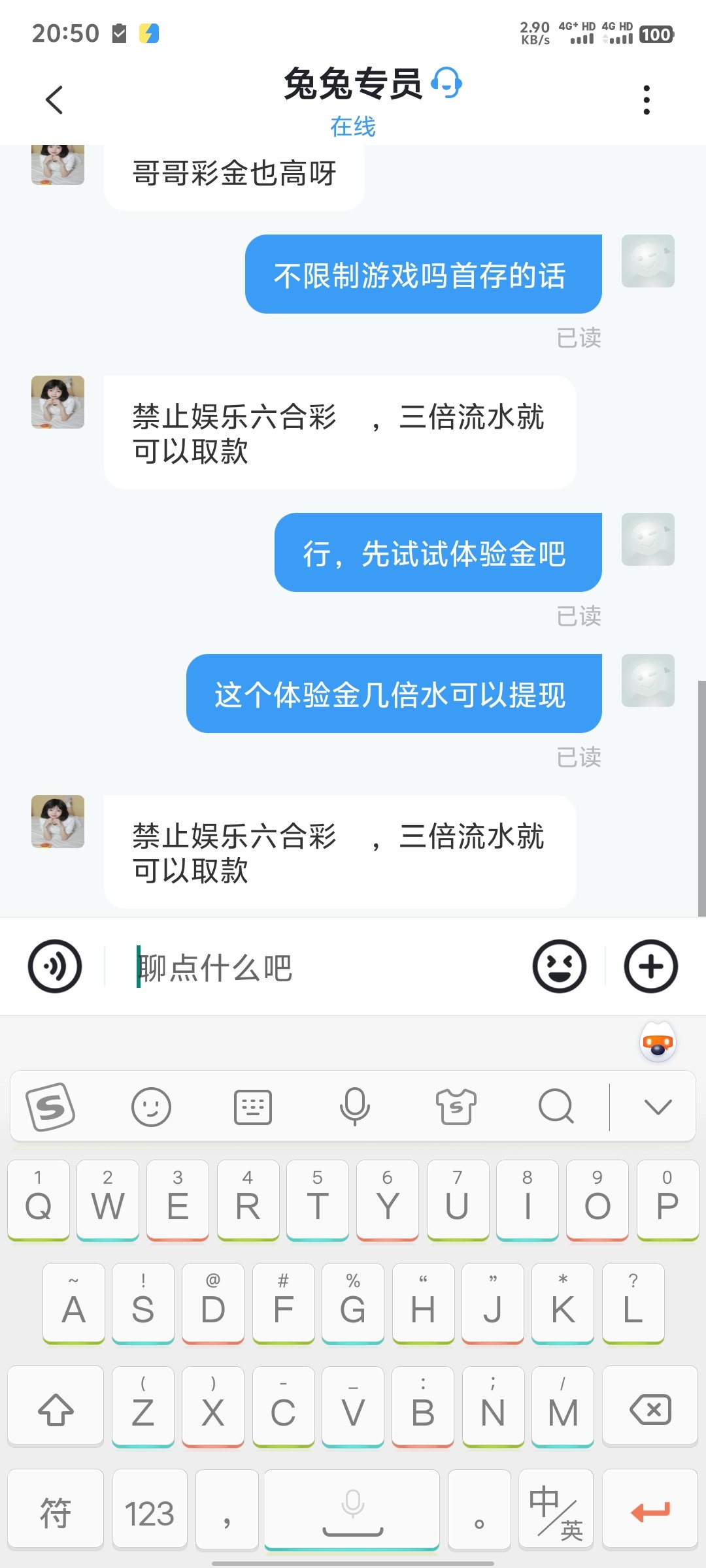Tap the 聊点什么吧 message field
Screen dimensions: 706x1568
(314, 968)
